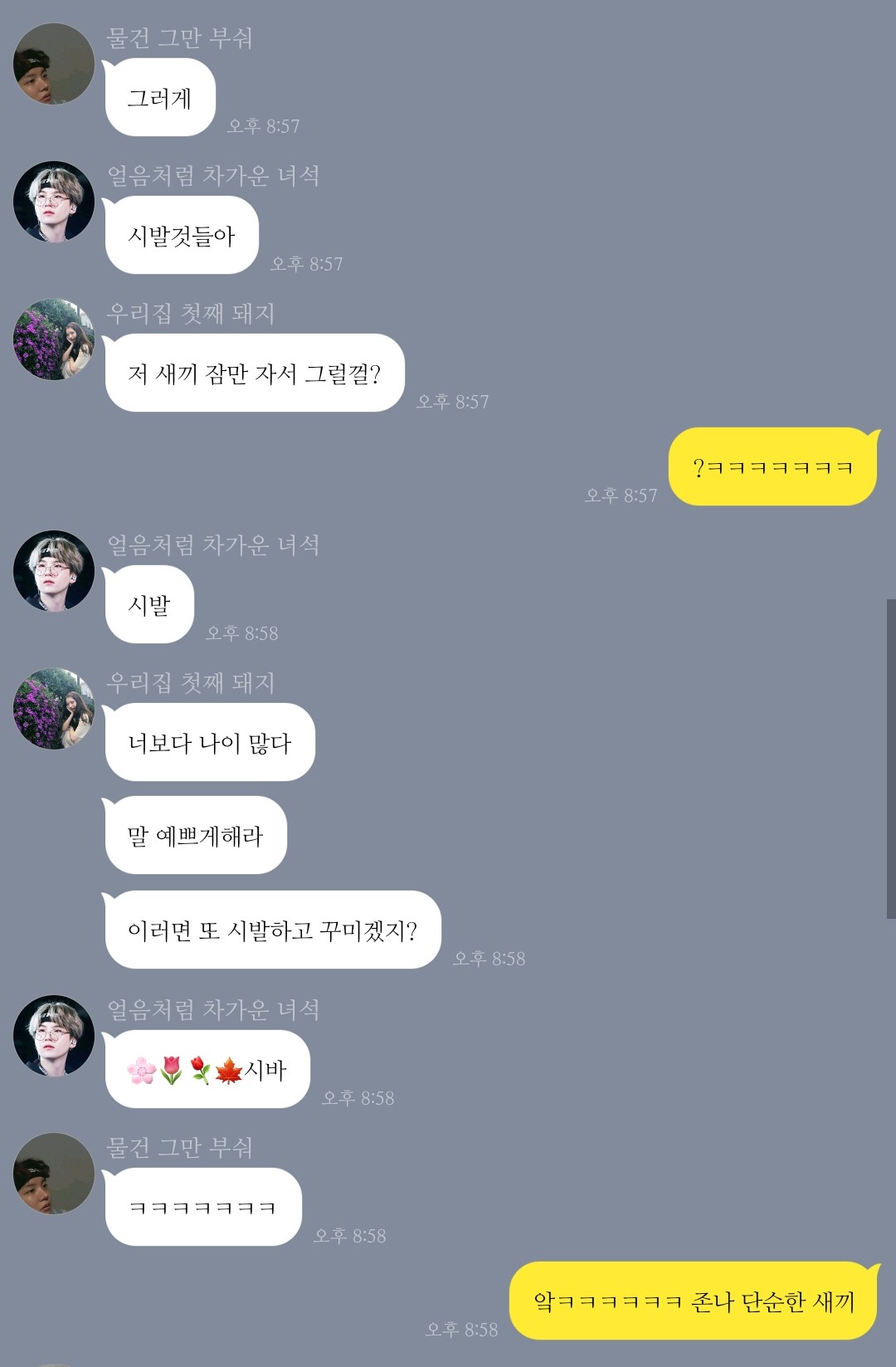
Task: View 얼음처럼 차가운 녀석's avatar beside the flower emoji message
Action: point(54,1036)
